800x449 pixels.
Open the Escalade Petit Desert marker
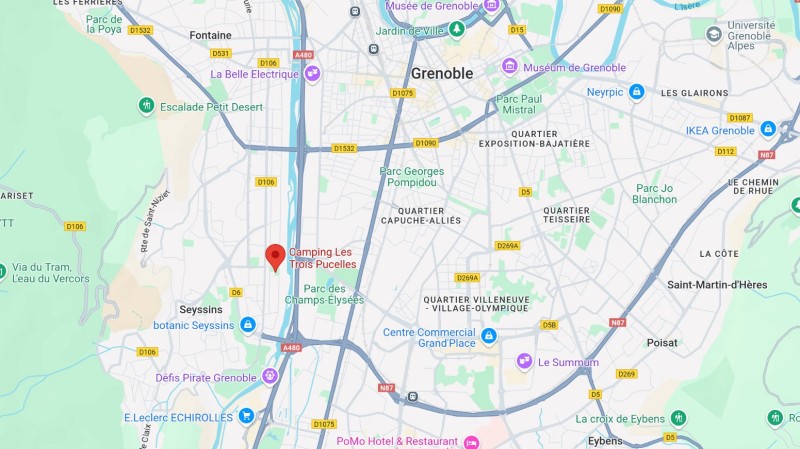click(x=146, y=106)
